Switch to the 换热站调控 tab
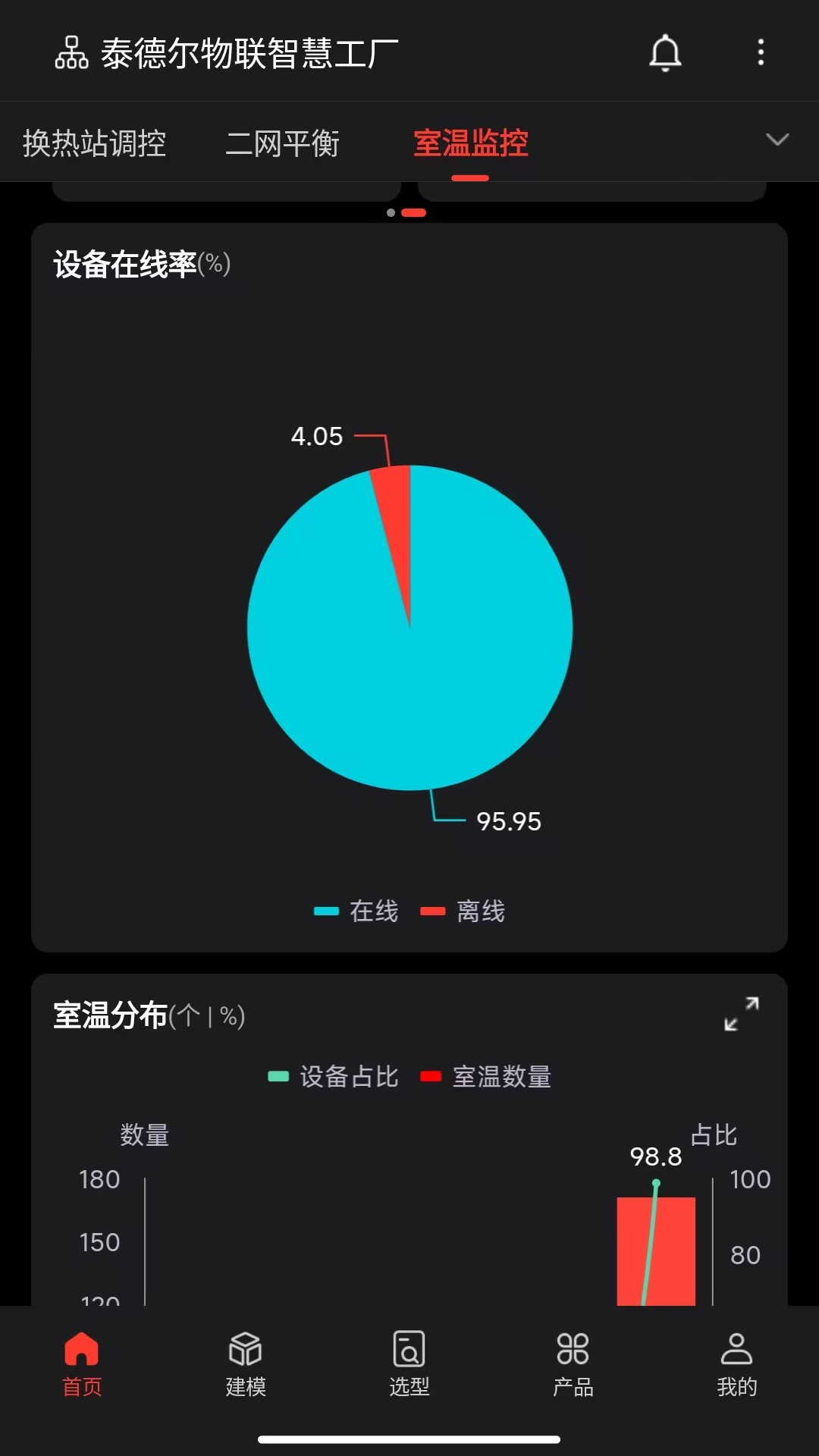 click(x=96, y=143)
